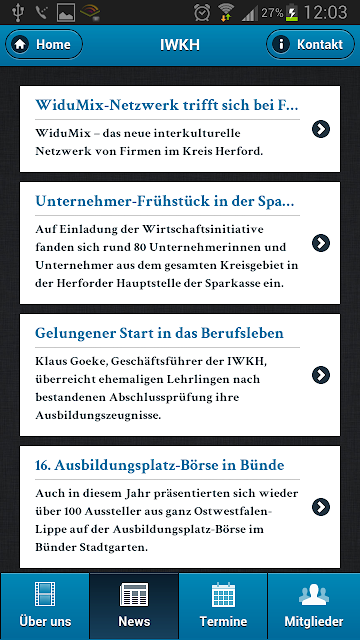Select the News tab
Image resolution: width=360 pixels, height=640 pixels.
[x=134, y=606]
